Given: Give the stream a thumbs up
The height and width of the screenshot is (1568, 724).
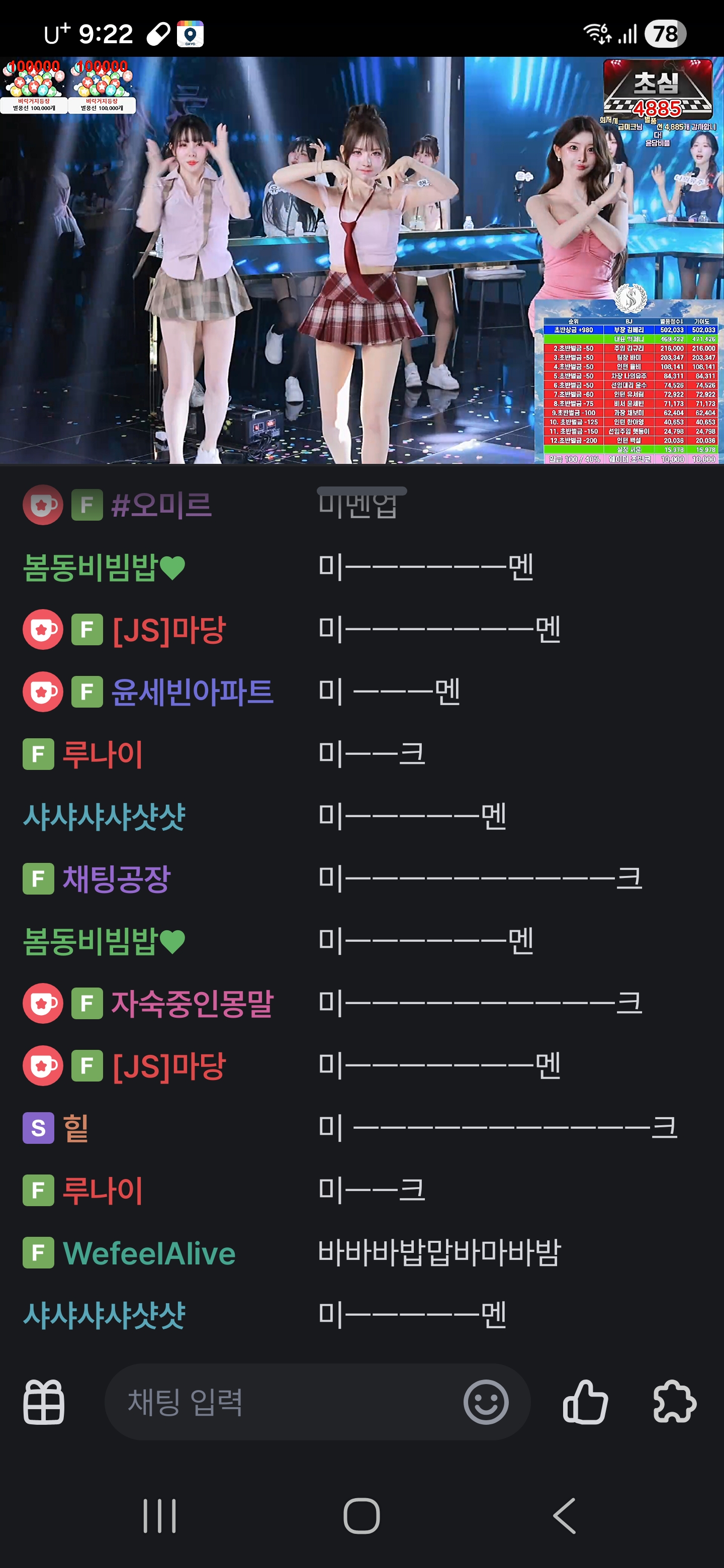Looking at the screenshot, I should point(585,1402).
